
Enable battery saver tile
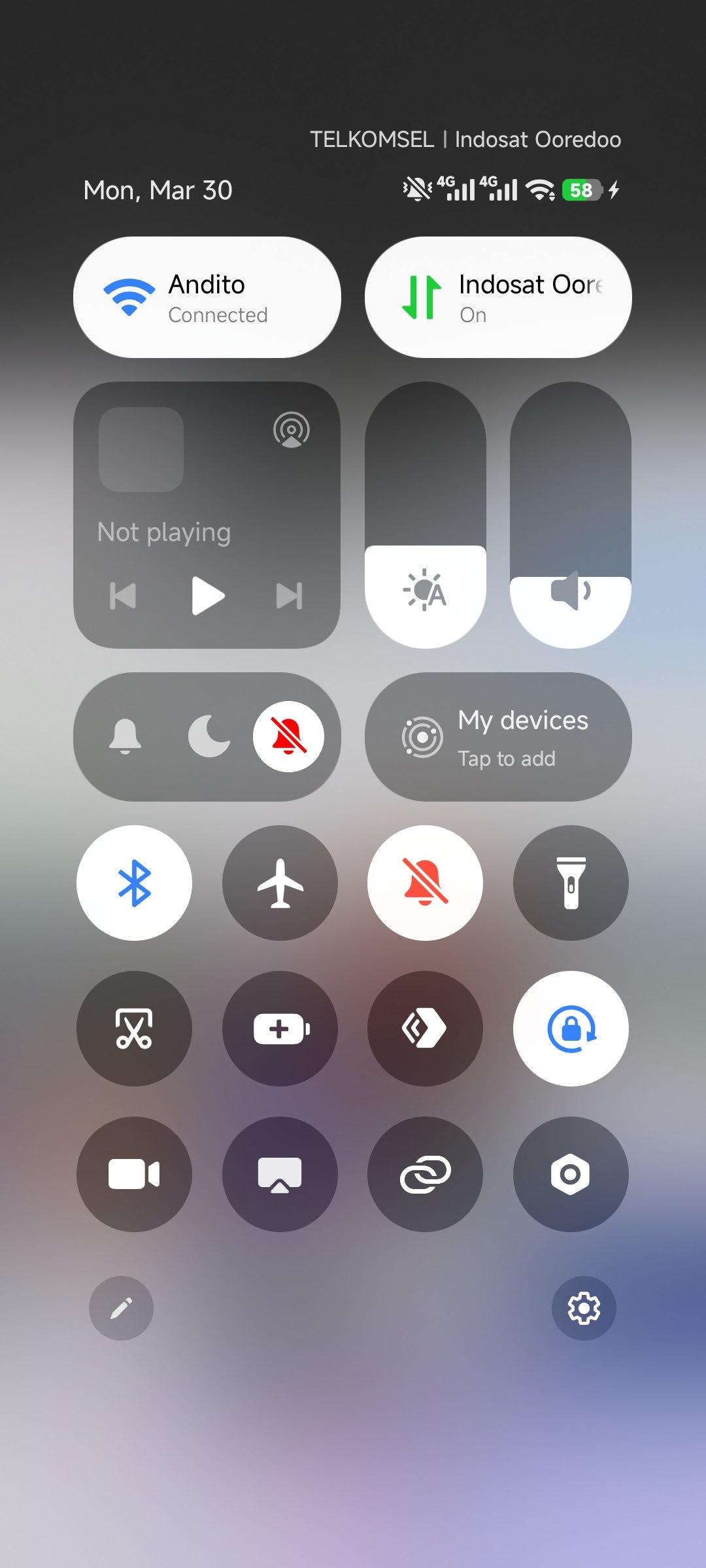pos(280,1029)
